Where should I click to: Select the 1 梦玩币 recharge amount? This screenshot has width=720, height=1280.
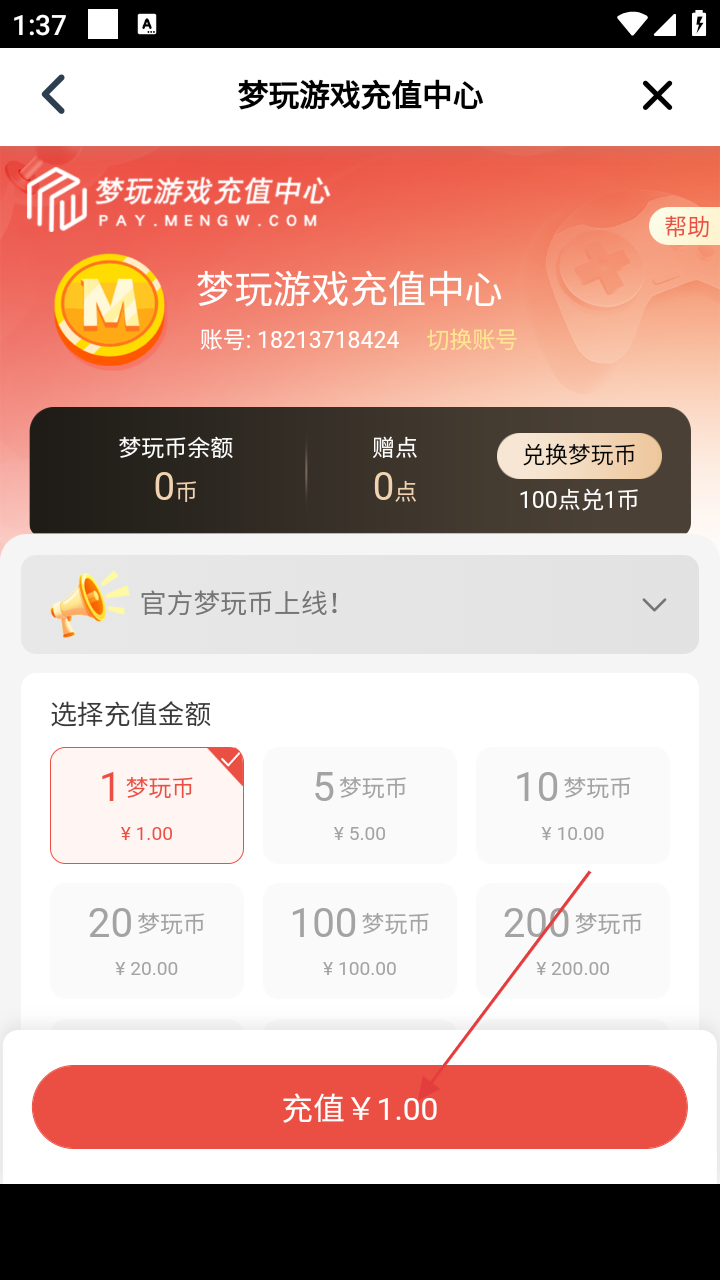[147, 805]
